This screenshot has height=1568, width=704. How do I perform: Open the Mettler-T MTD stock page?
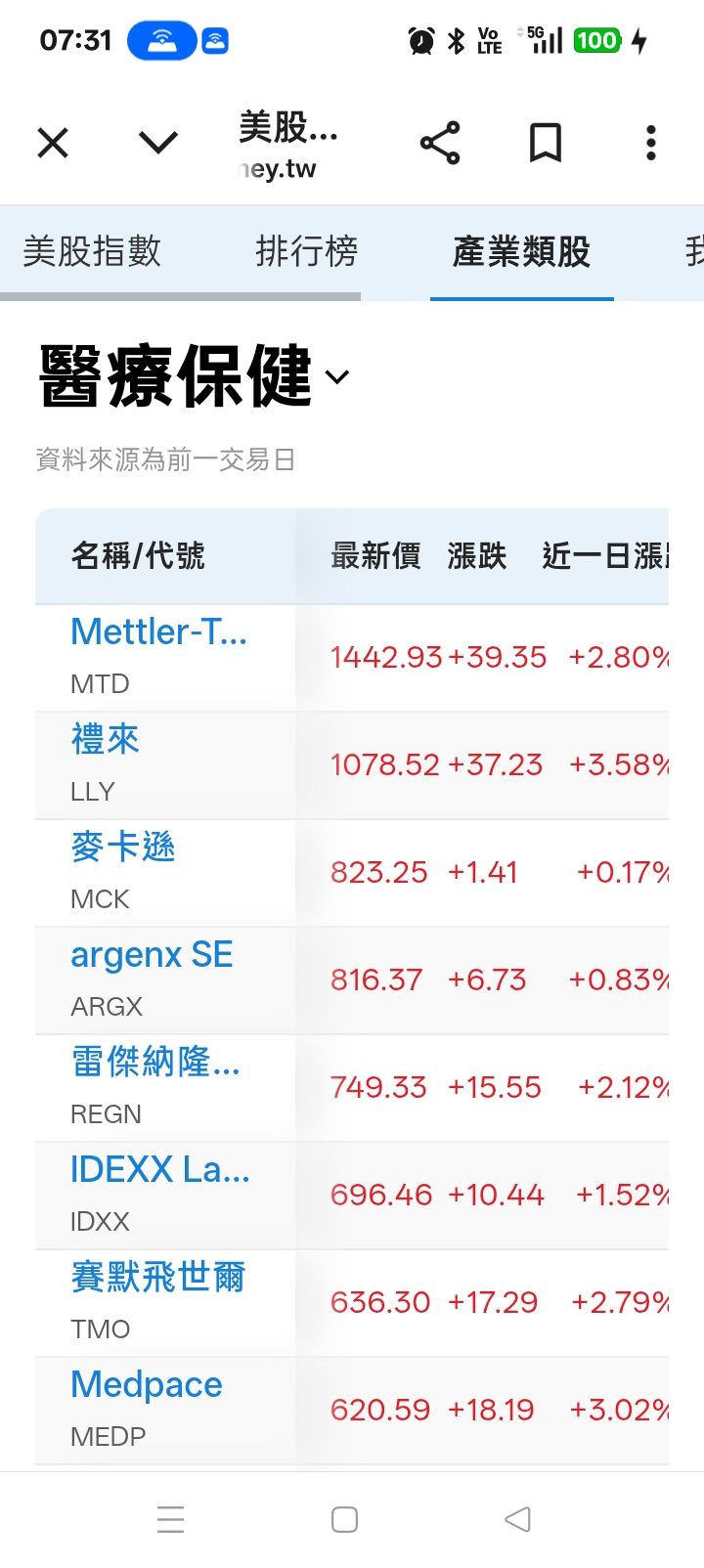pyautogui.click(x=159, y=632)
